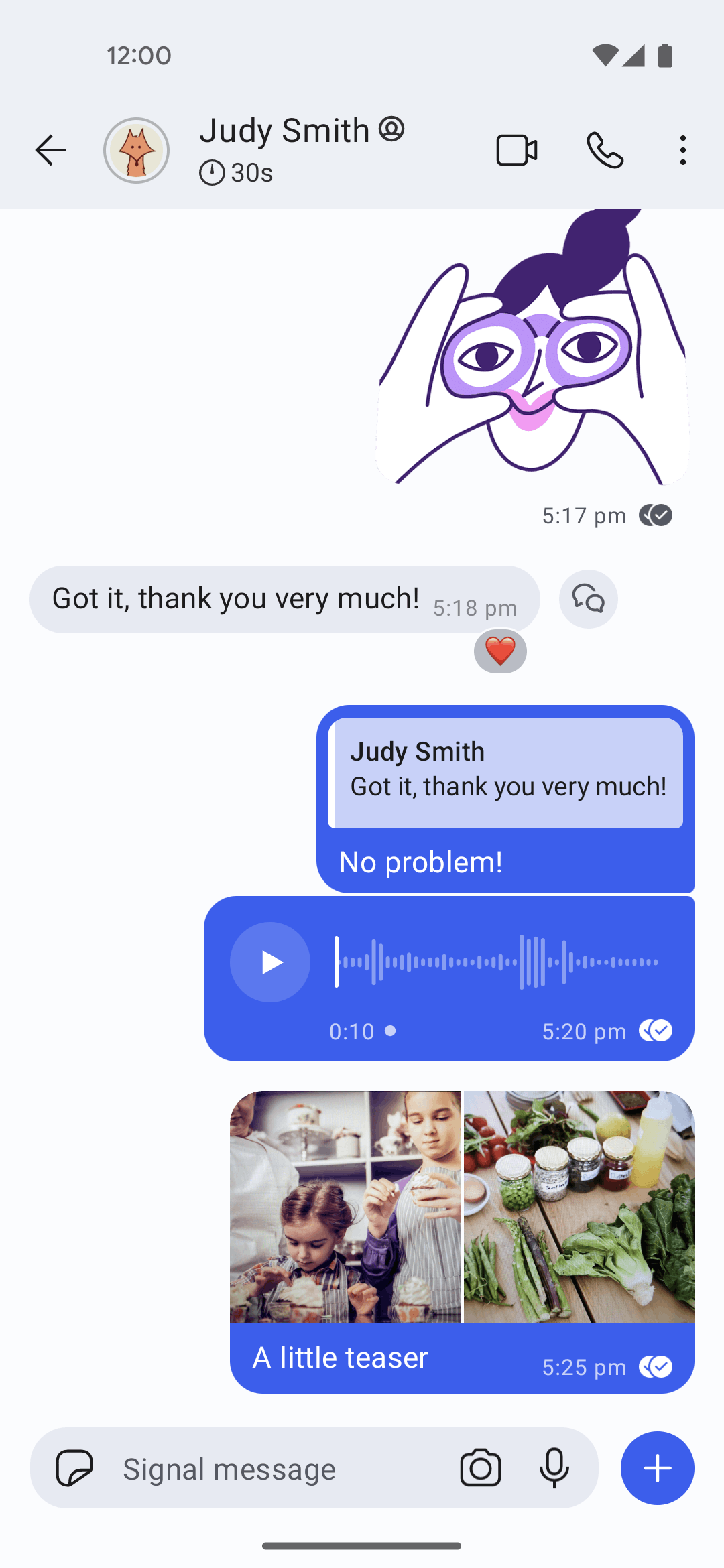This screenshot has height=1568, width=724.
Task: Seek within the voice message waveform
Action: click(496, 962)
